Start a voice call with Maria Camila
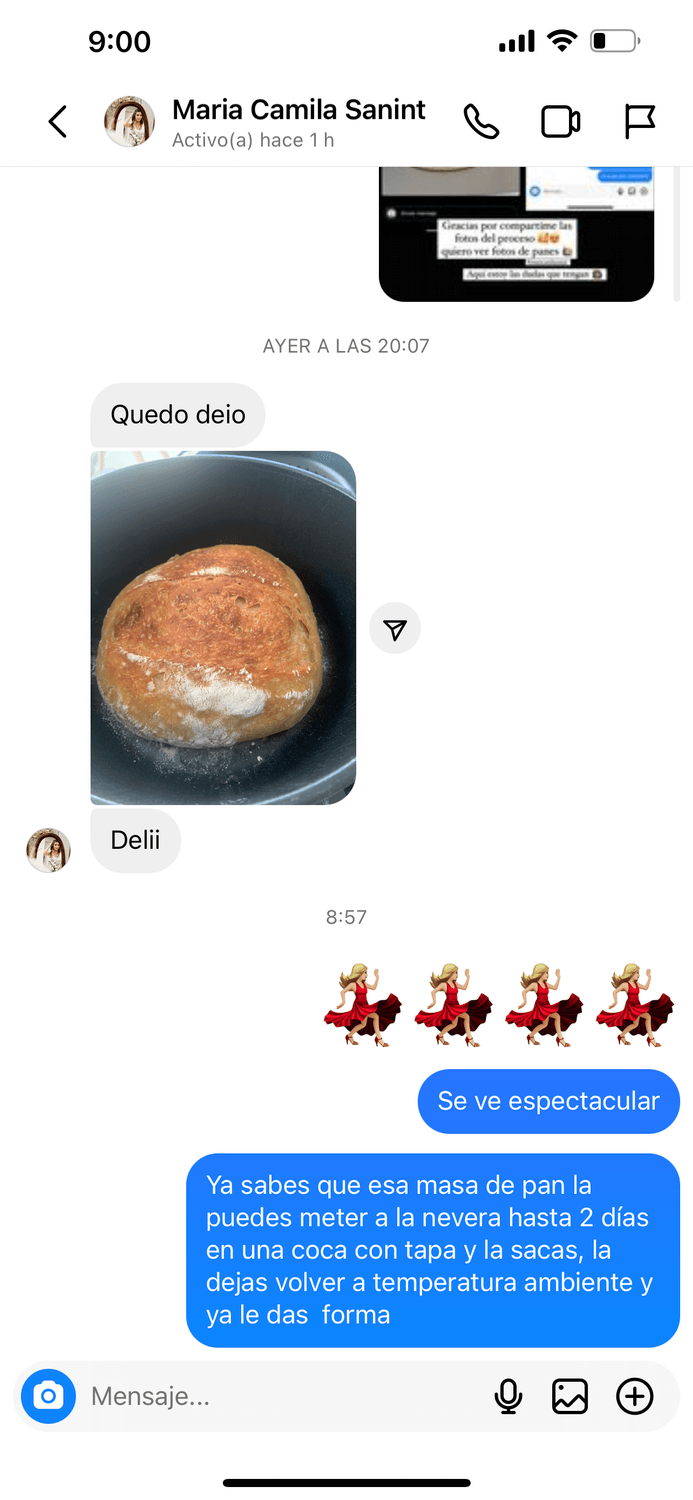This screenshot has height=1500, width=693. [x=481, y=122]
